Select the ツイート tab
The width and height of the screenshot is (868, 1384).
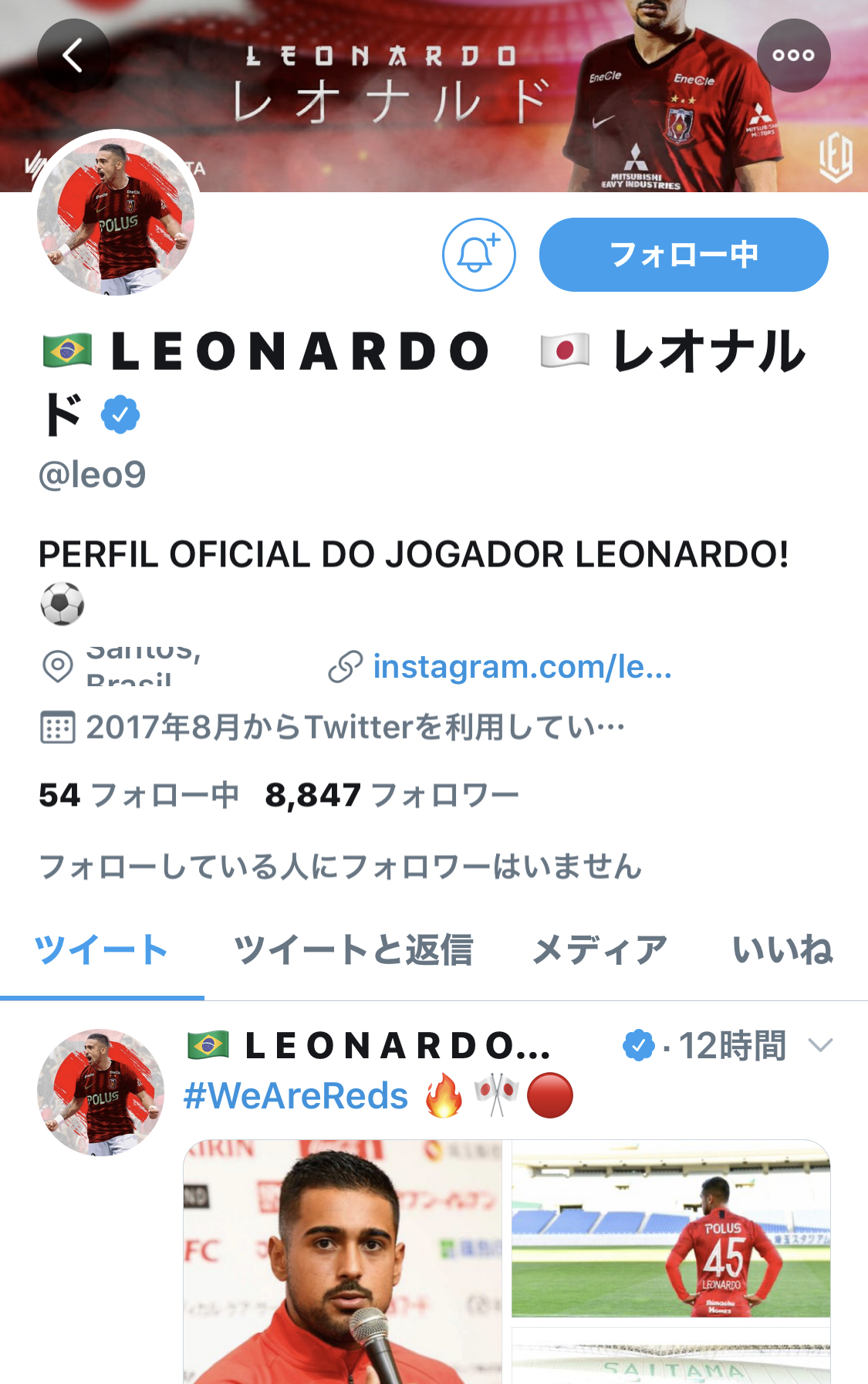coord(101,949)
